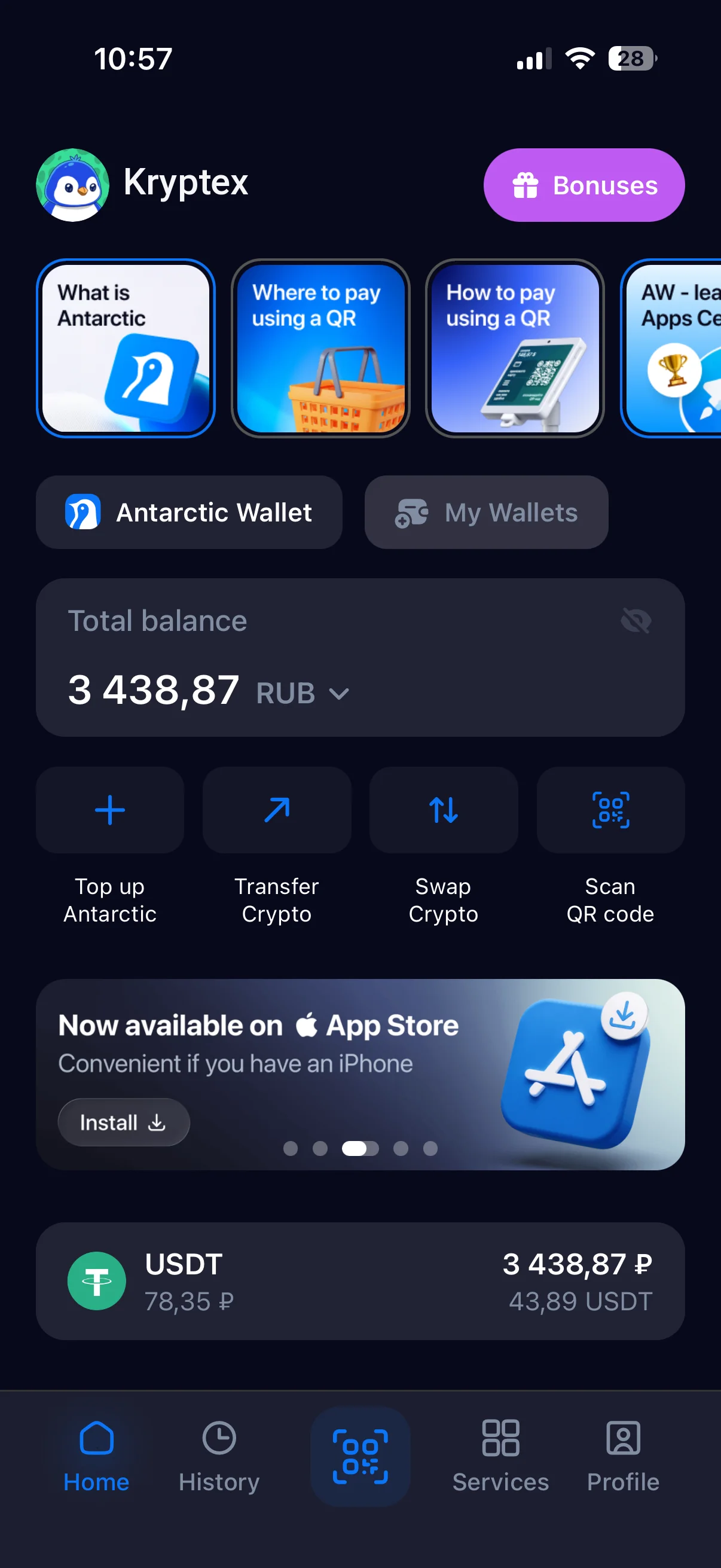Open the "How to pay using a QR" story

click(515, 348)
